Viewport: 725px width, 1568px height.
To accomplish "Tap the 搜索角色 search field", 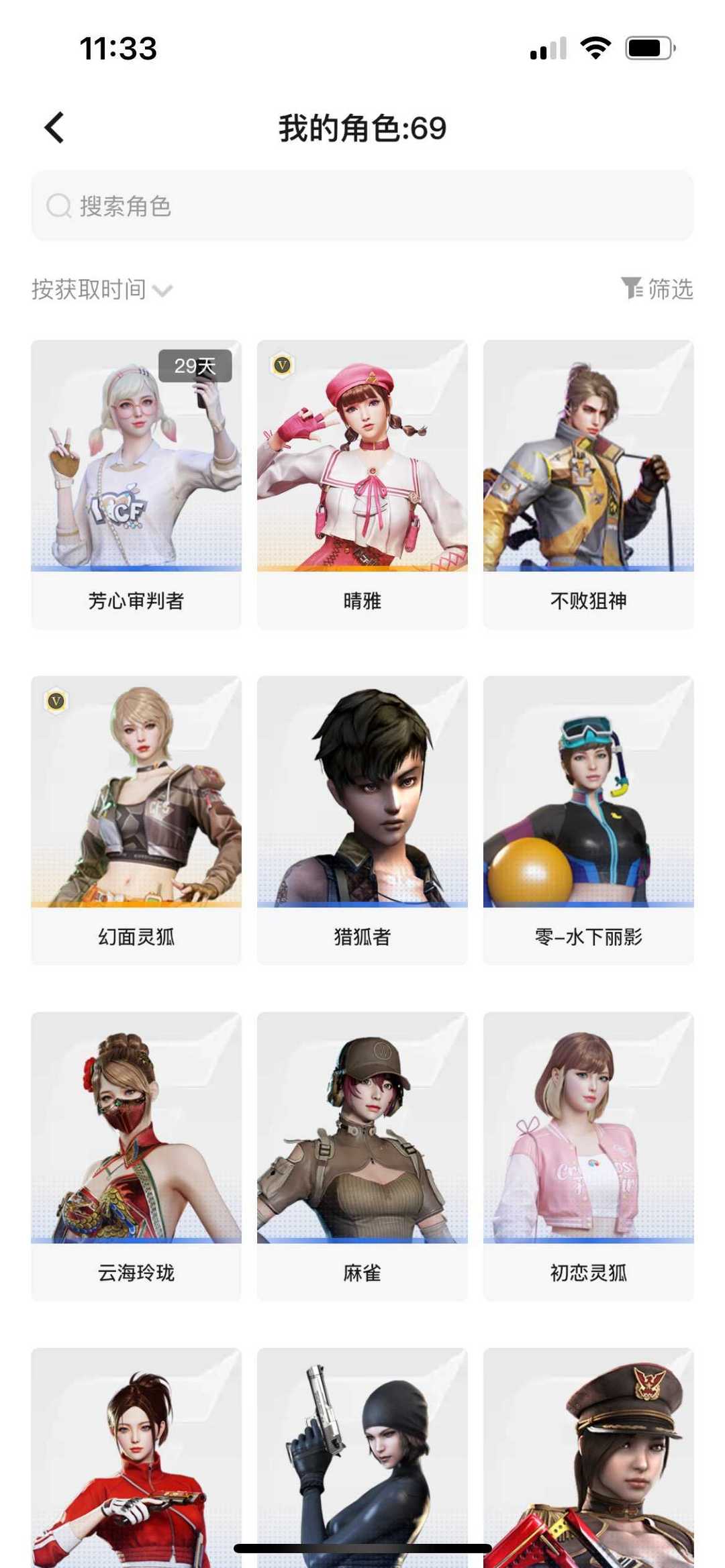I will pos(362,206).
